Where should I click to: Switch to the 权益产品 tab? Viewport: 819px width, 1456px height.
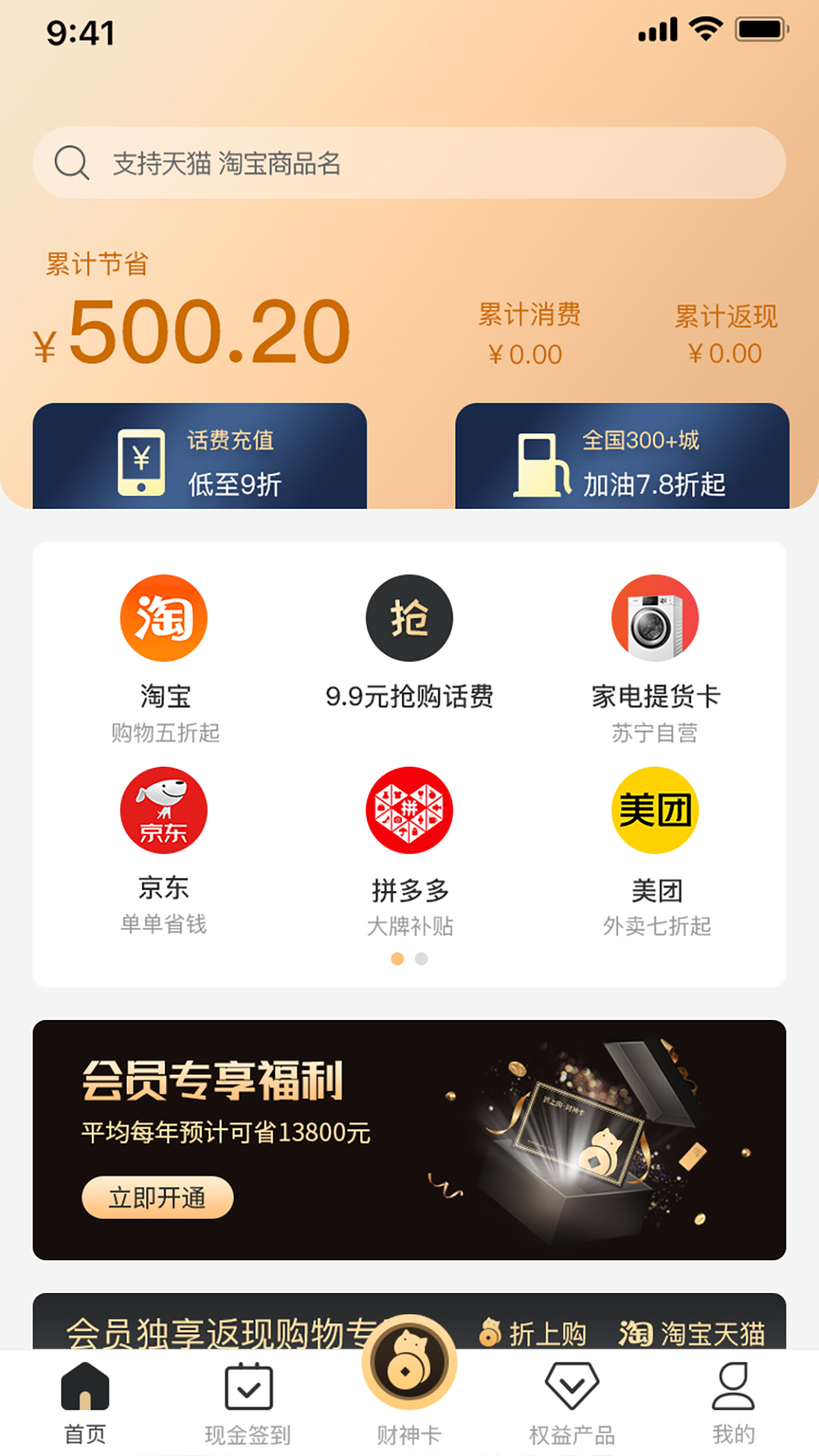(x=572, y=1403)
